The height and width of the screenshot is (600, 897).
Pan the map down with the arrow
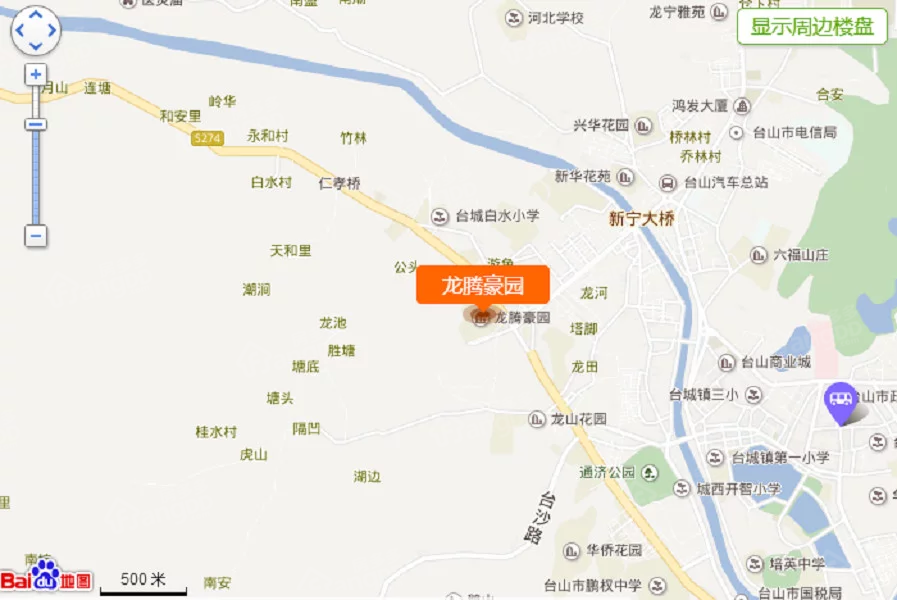pos(36,45)
